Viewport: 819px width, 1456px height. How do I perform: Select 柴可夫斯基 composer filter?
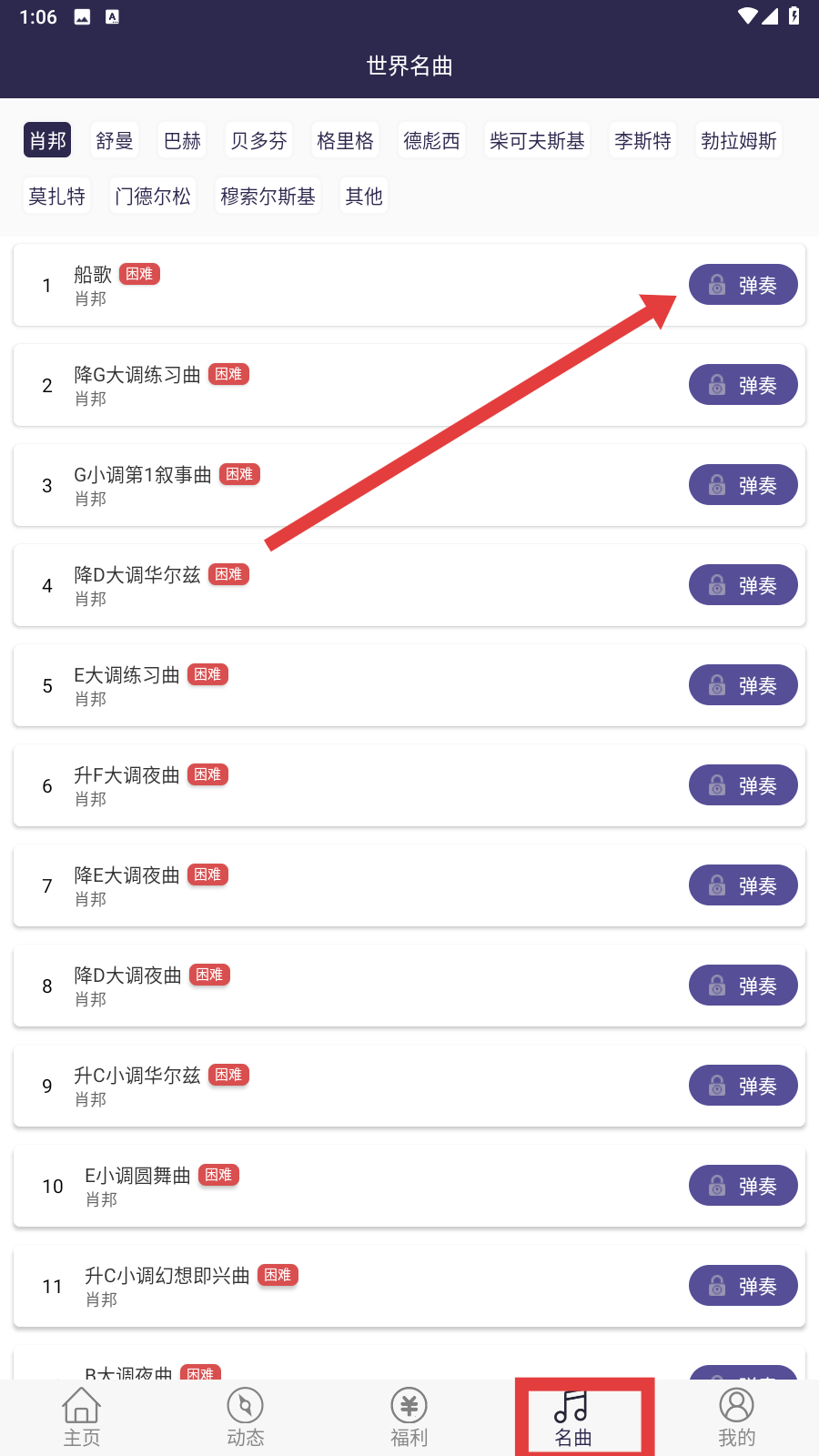click(537, 140)
